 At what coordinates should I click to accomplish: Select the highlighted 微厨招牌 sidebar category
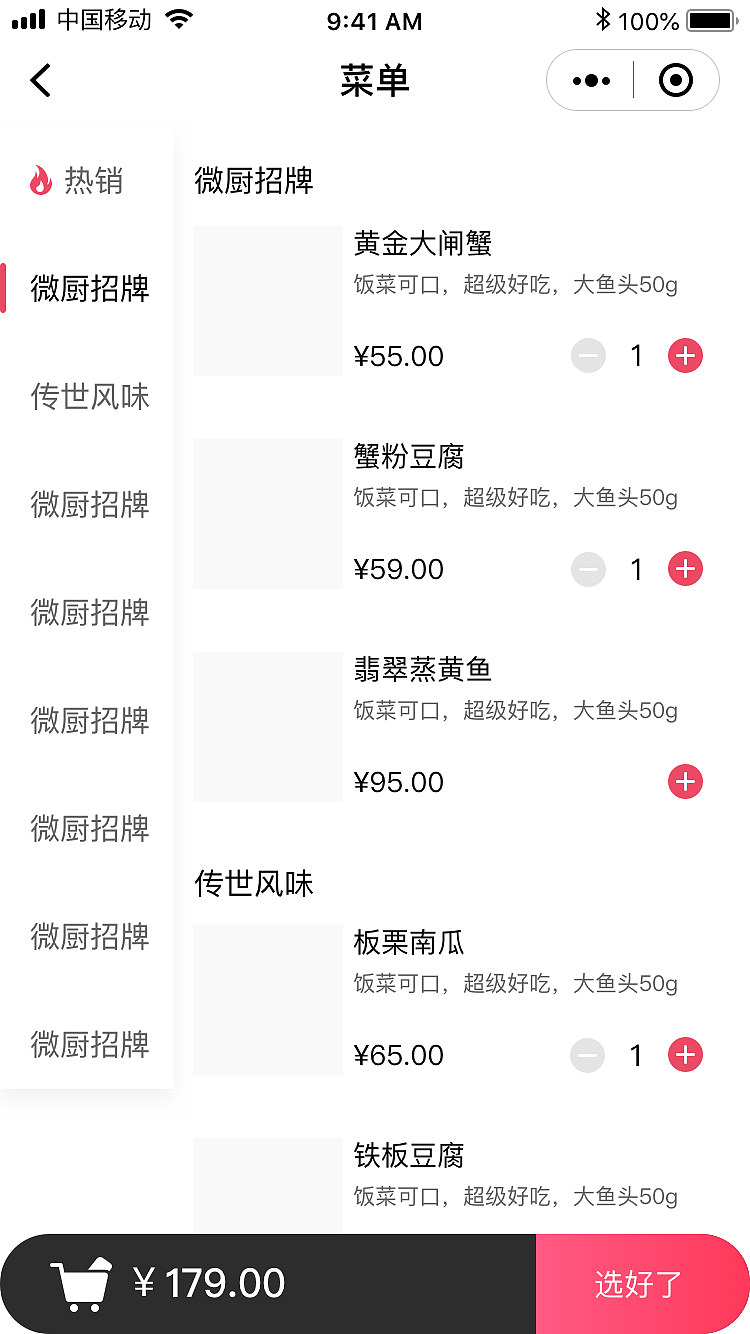pyautogui.click(x=90, y=289)
